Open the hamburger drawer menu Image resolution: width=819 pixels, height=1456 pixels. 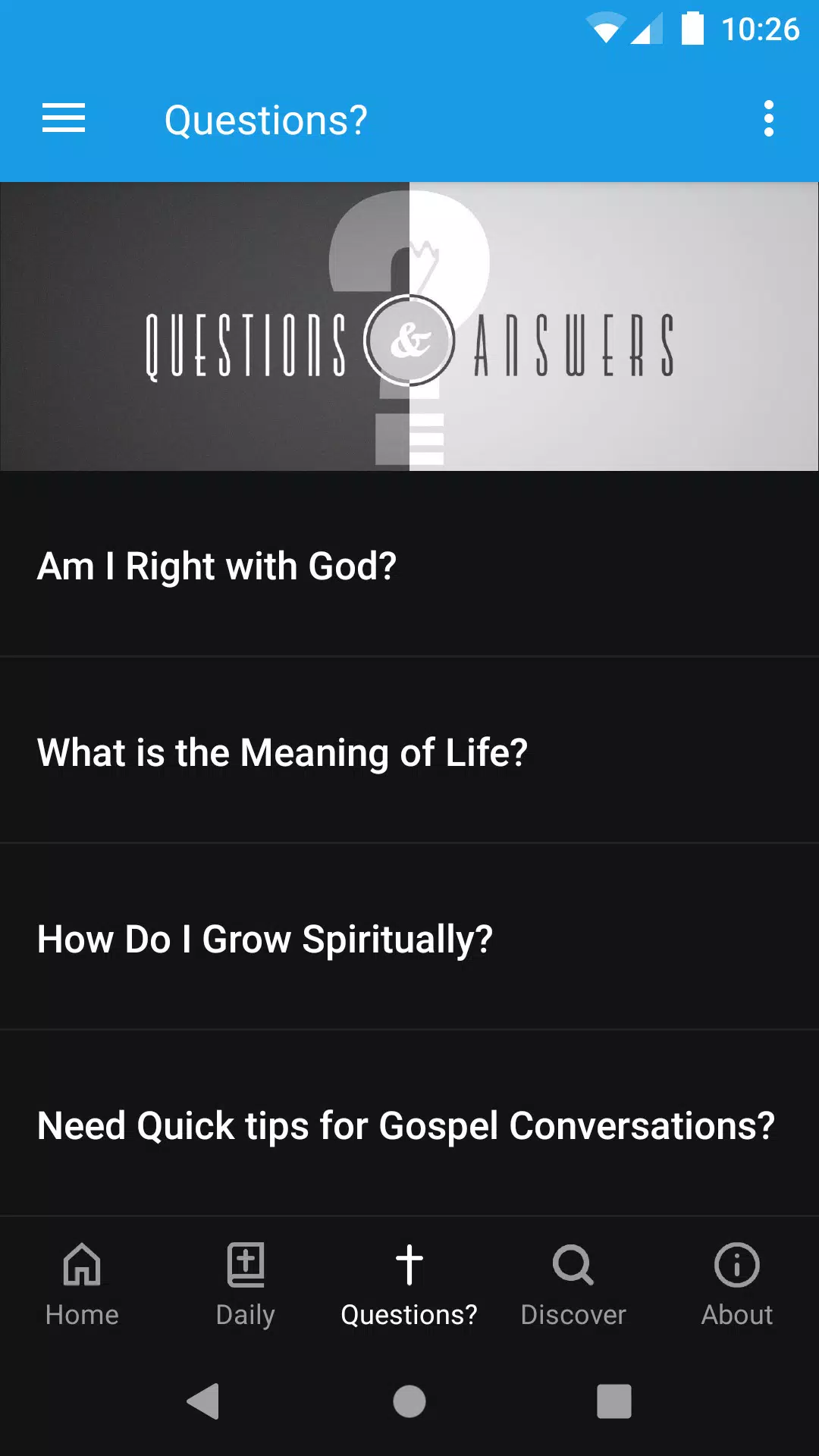tap(64, 118)
